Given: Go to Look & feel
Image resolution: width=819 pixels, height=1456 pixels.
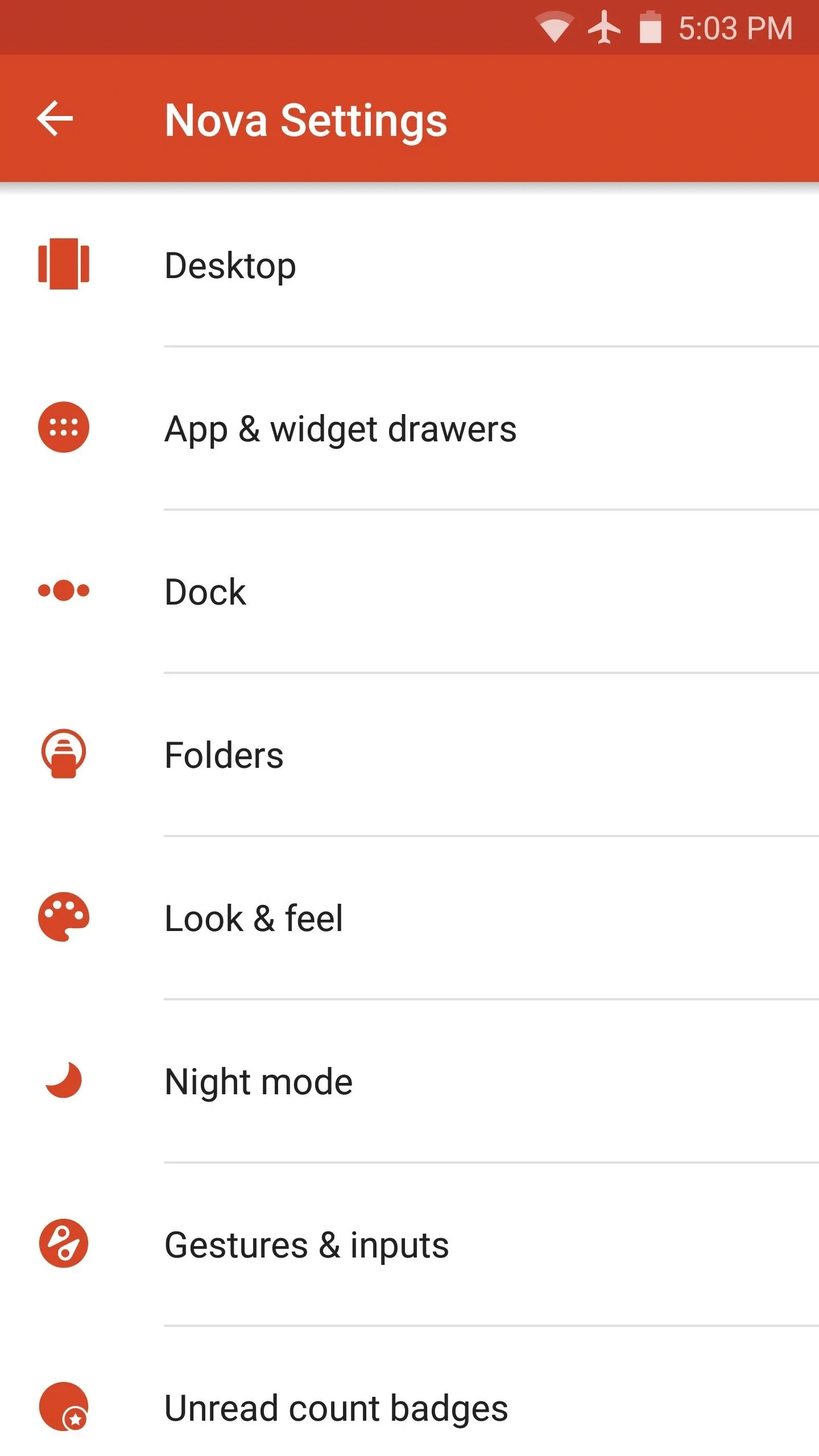Looking at the screenshot, I should click(409, 917).
